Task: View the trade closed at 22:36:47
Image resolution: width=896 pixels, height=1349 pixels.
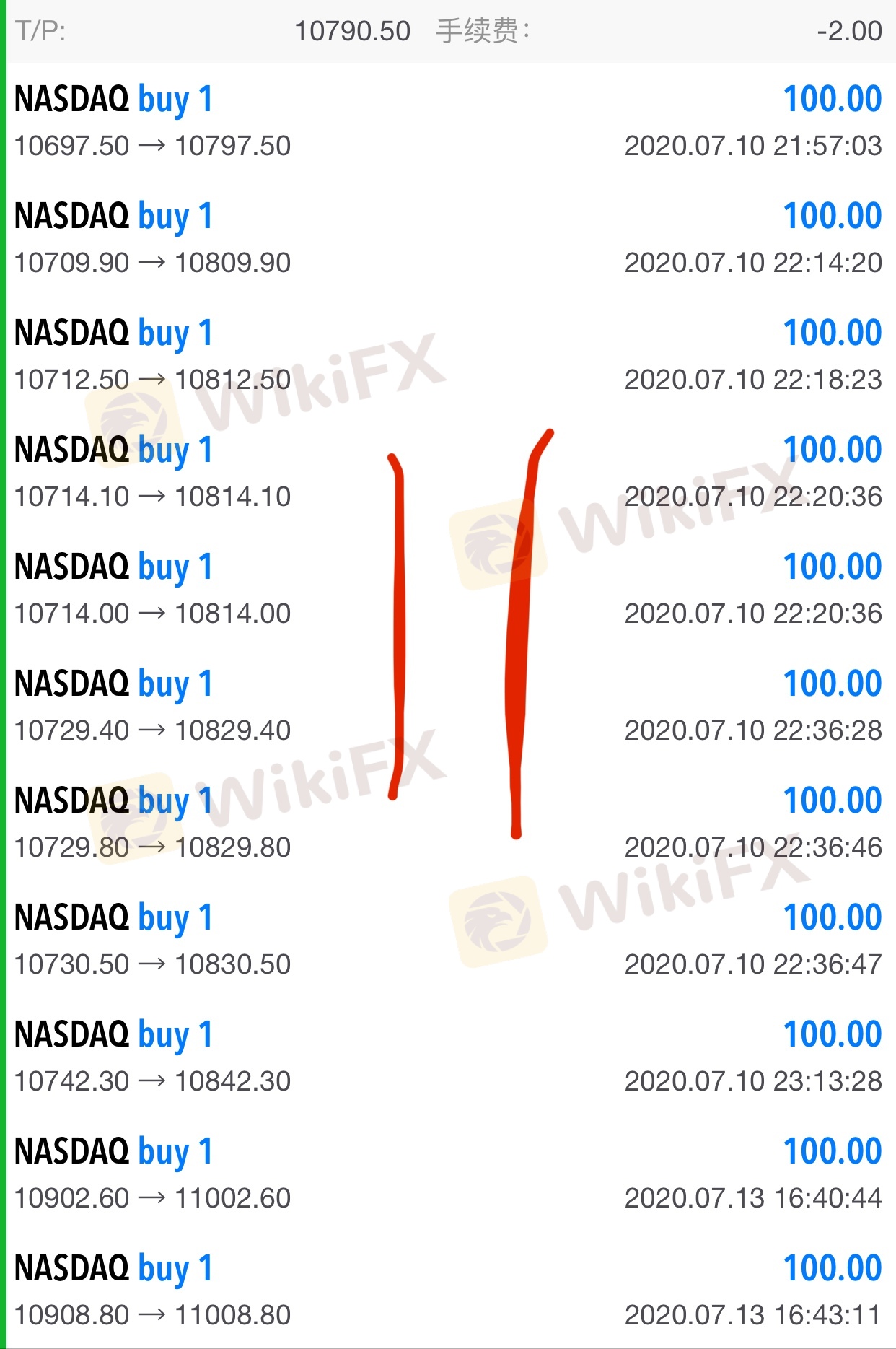Action: tap(447, 940)
